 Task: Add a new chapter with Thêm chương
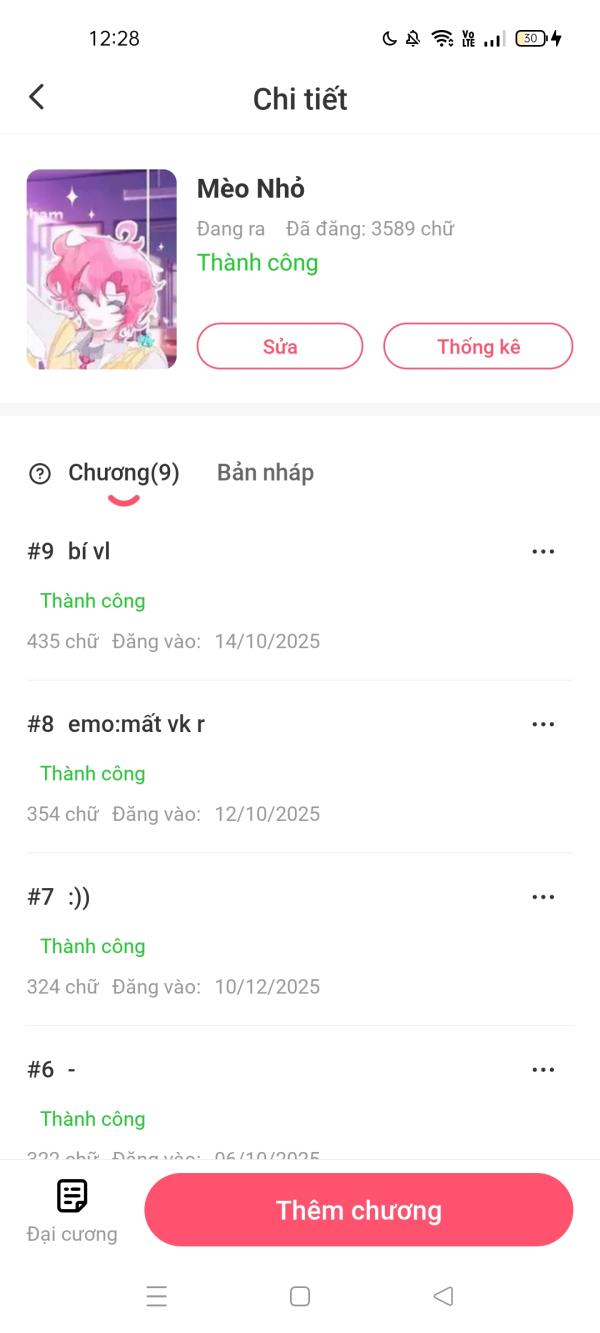(358, 1210)
